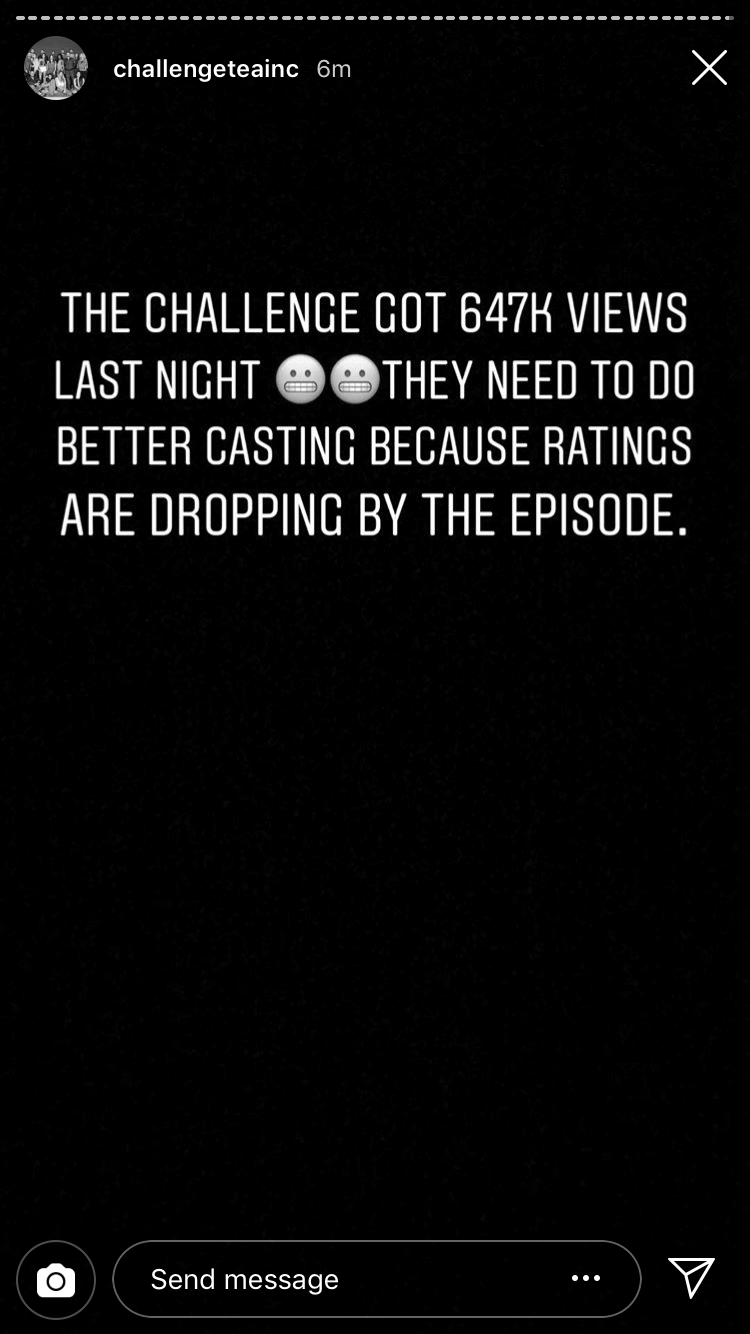This screenshot has height=1334, width=750.
Task: Focus the Send message field
Action: (x=376, y=1279)
